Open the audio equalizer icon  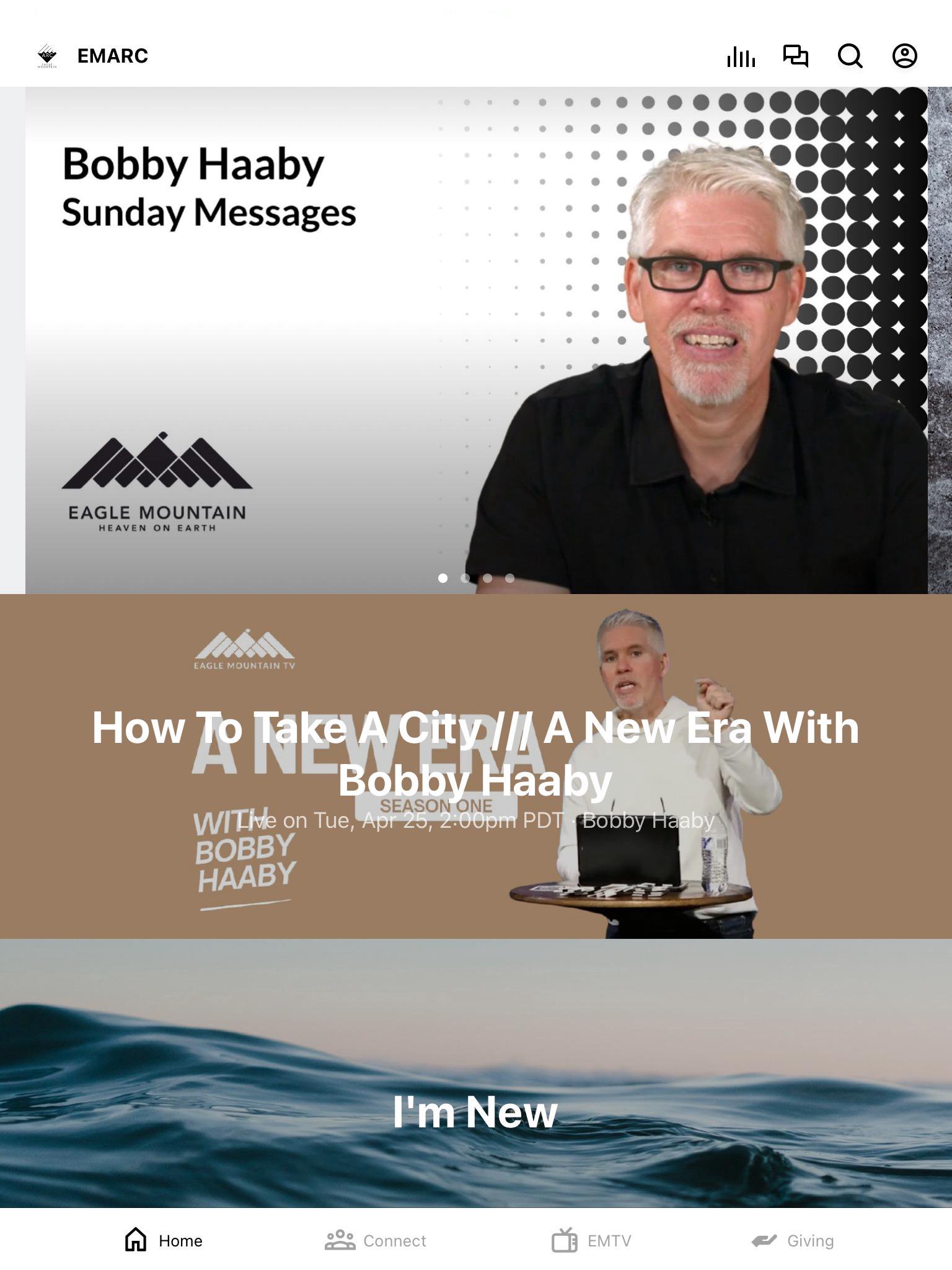point(741,56)
